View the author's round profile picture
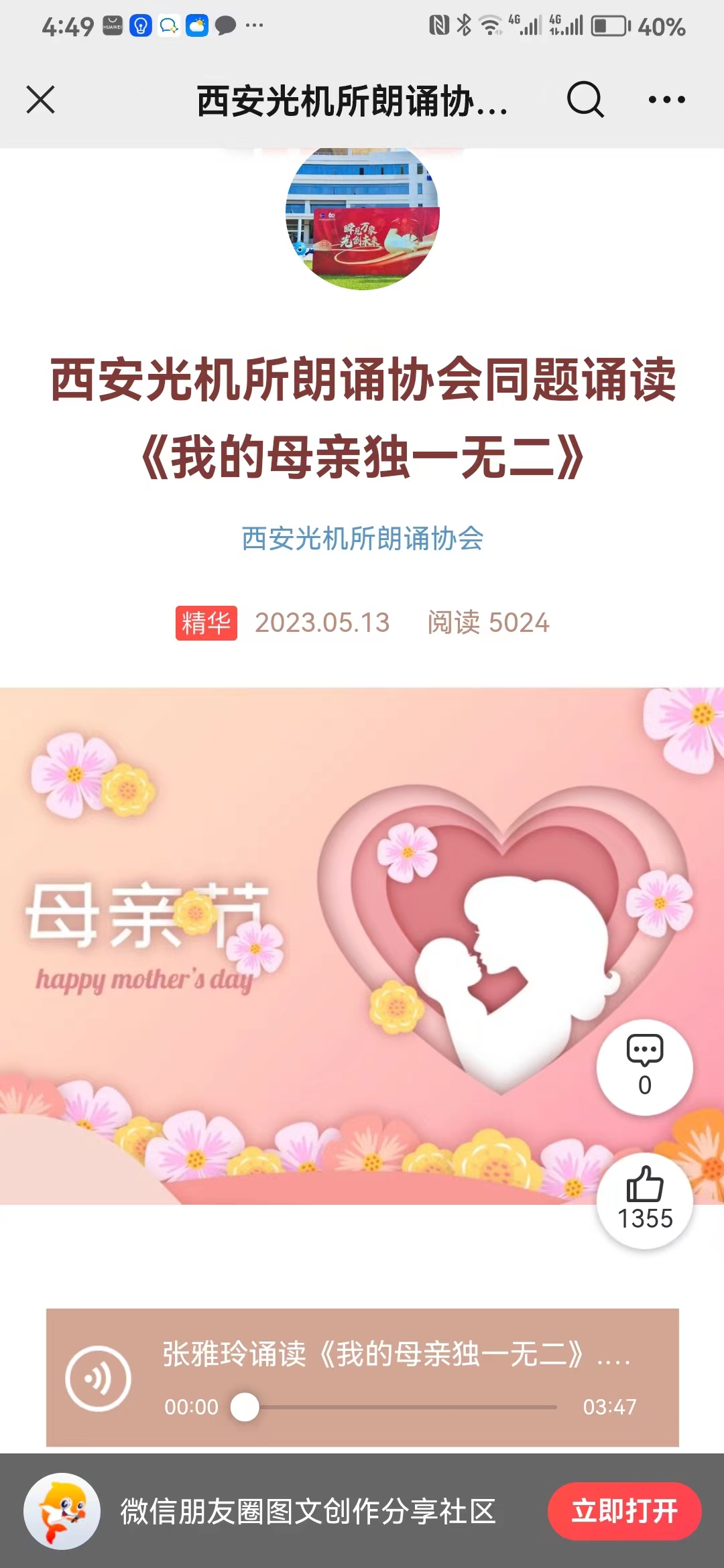724x1568 pixels. (362, 217)
